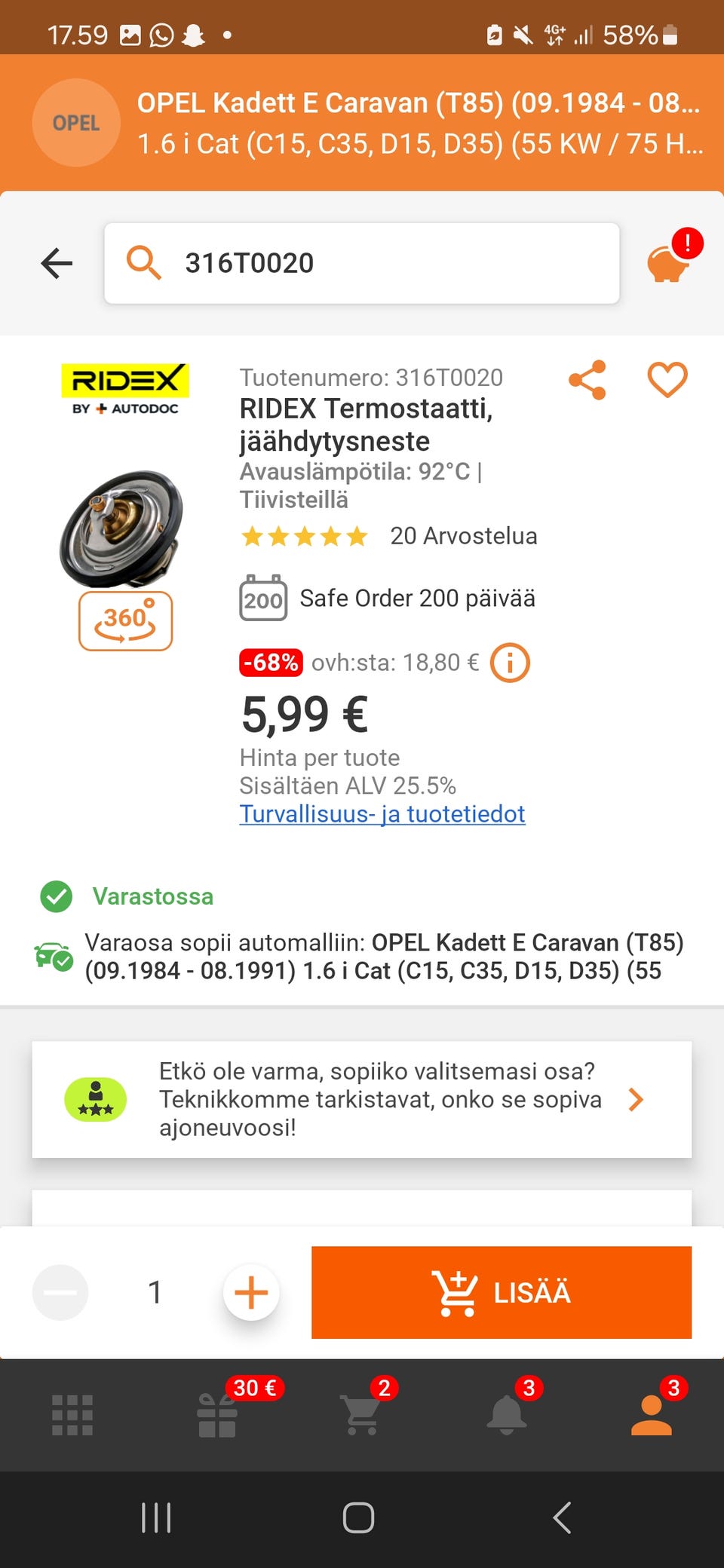Open the shopping cart with 2 items

click(x=362, y=1415)
